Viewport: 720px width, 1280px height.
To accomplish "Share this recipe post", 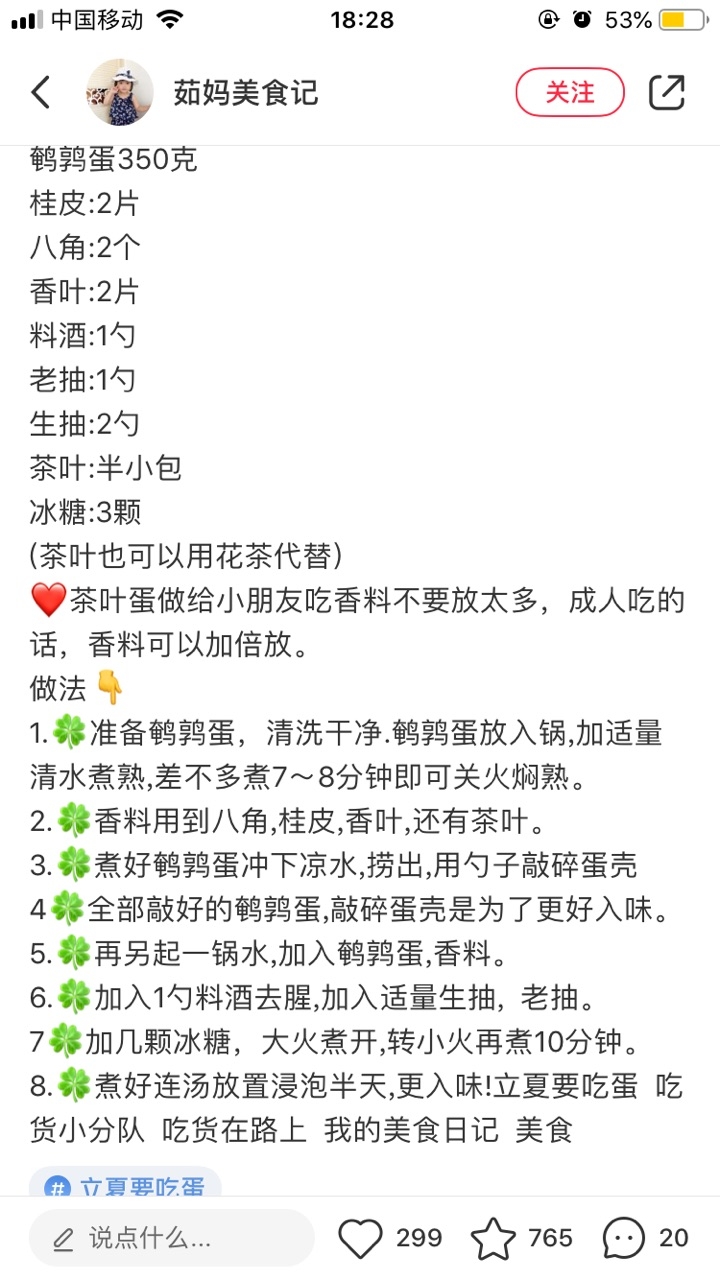I will point(667,93).
